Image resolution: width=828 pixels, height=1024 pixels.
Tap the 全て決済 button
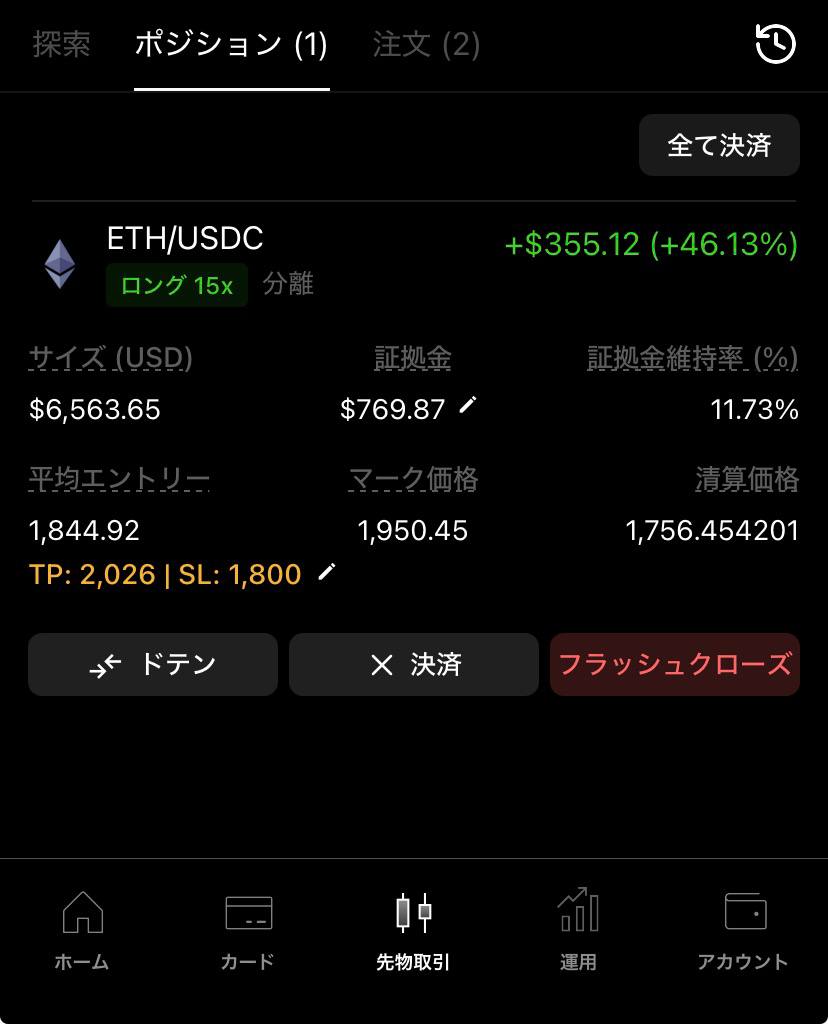[719, 146]
